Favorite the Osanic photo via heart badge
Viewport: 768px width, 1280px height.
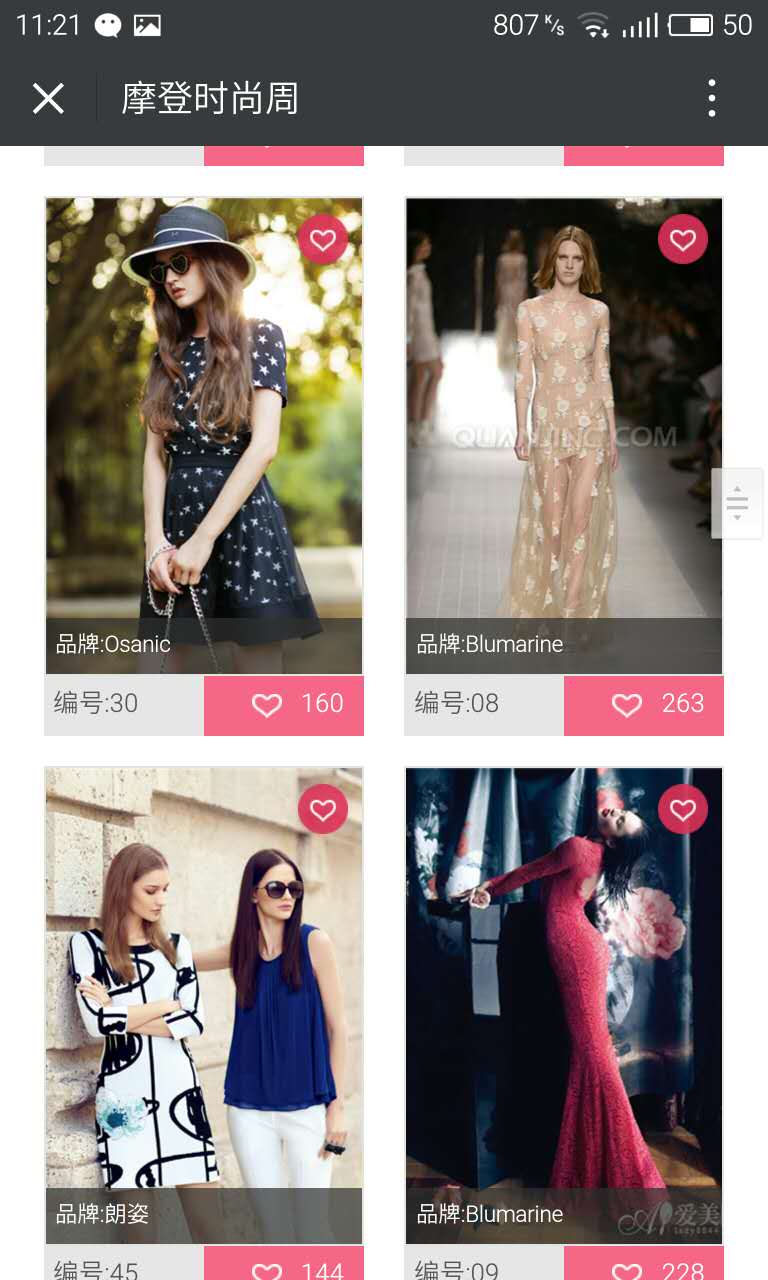(322, 240)
